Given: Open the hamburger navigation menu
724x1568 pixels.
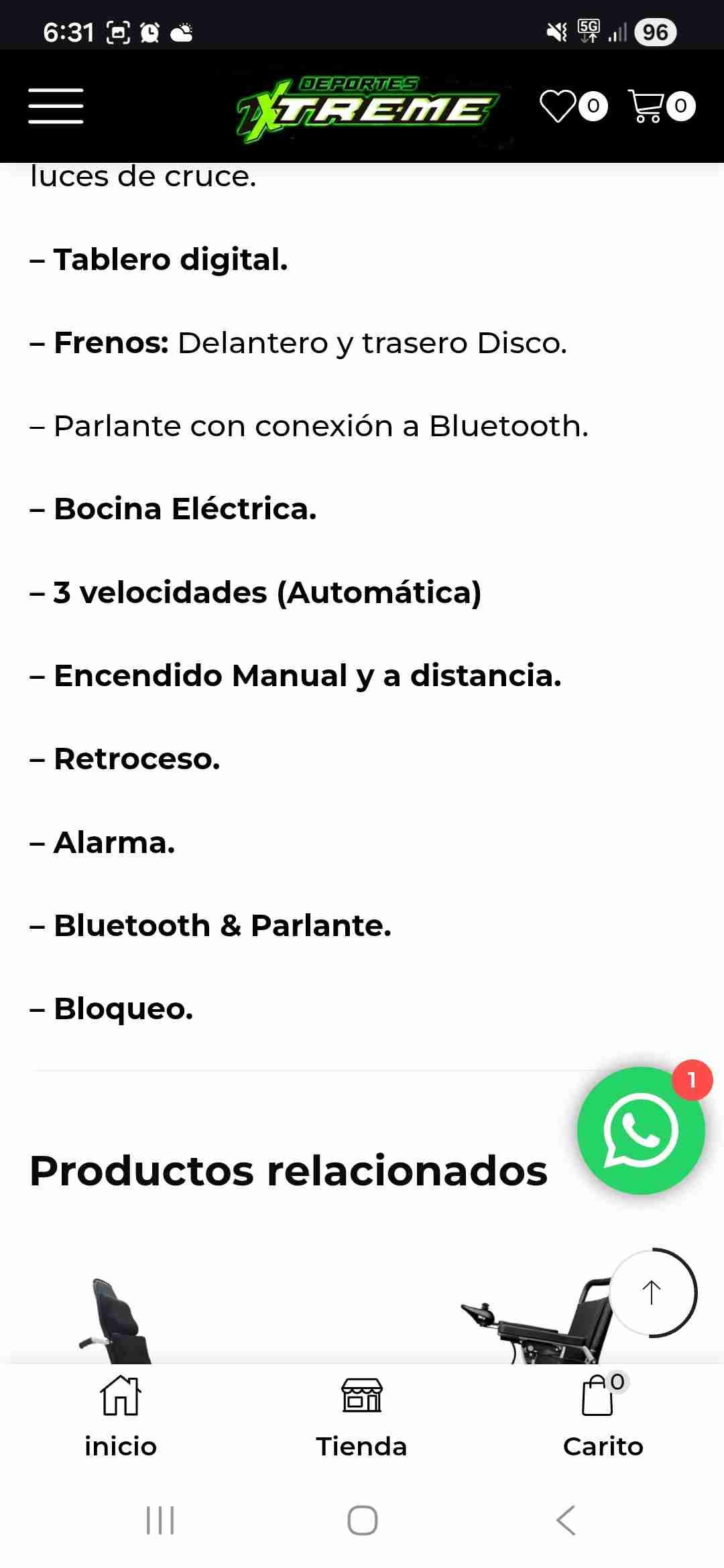Looking at the screenshot, I should 56,105.
